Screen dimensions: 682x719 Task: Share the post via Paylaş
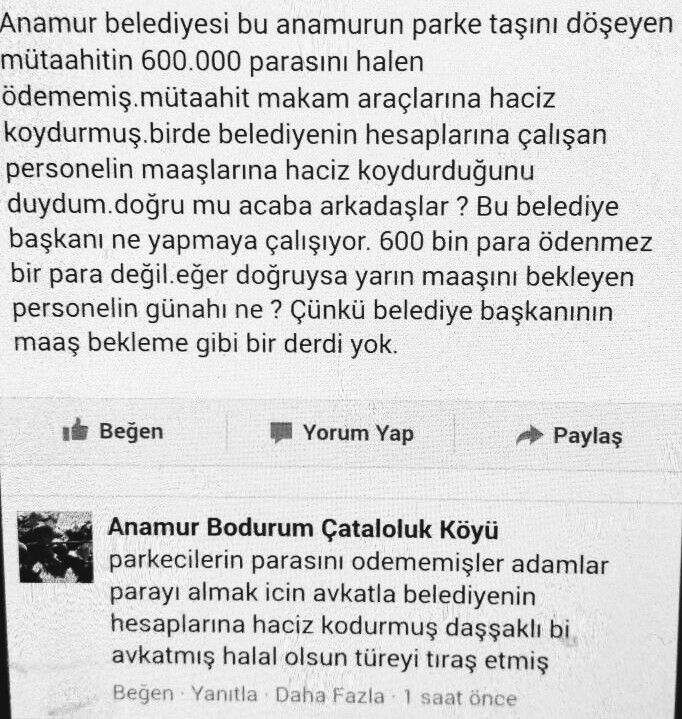[x=569, y=436]
